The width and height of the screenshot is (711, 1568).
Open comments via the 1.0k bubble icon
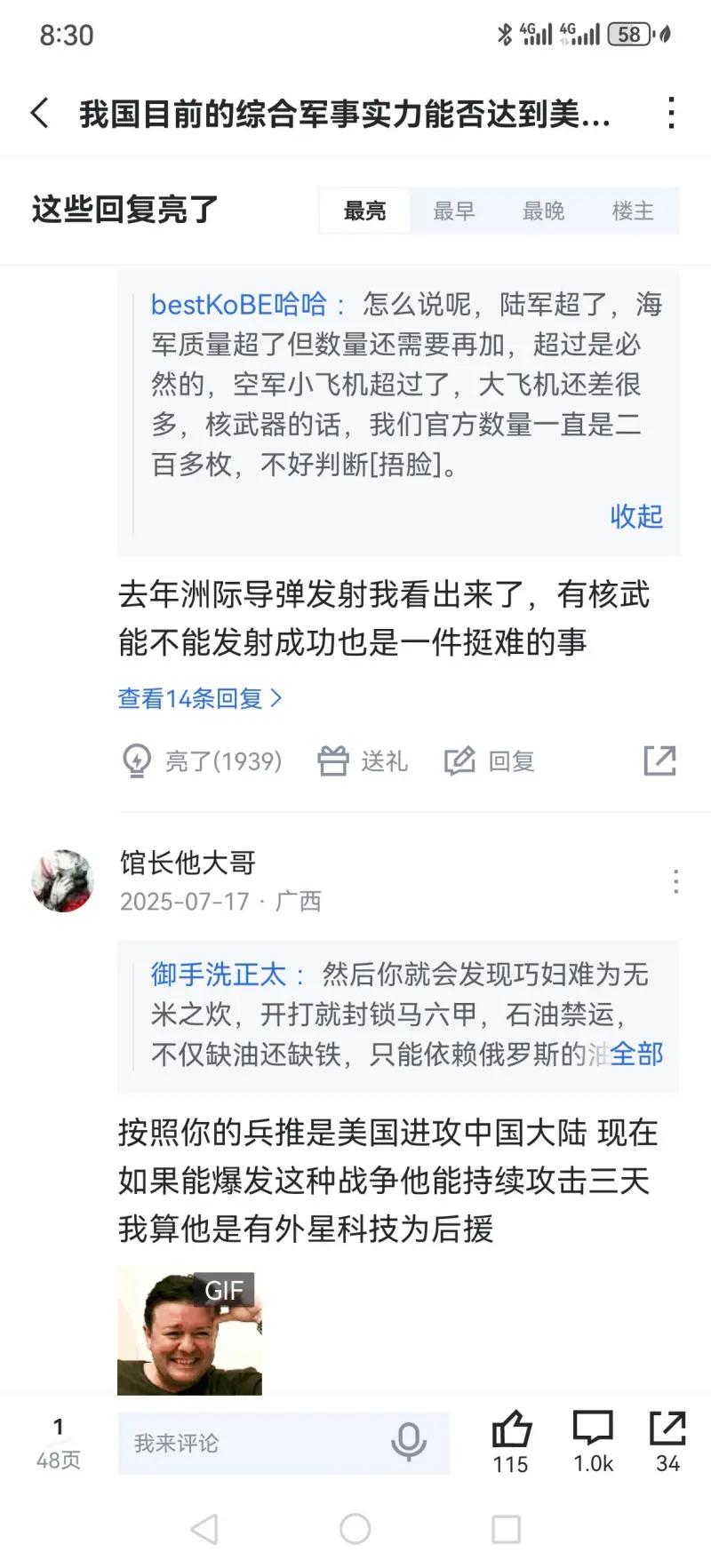click(592, 1432)
